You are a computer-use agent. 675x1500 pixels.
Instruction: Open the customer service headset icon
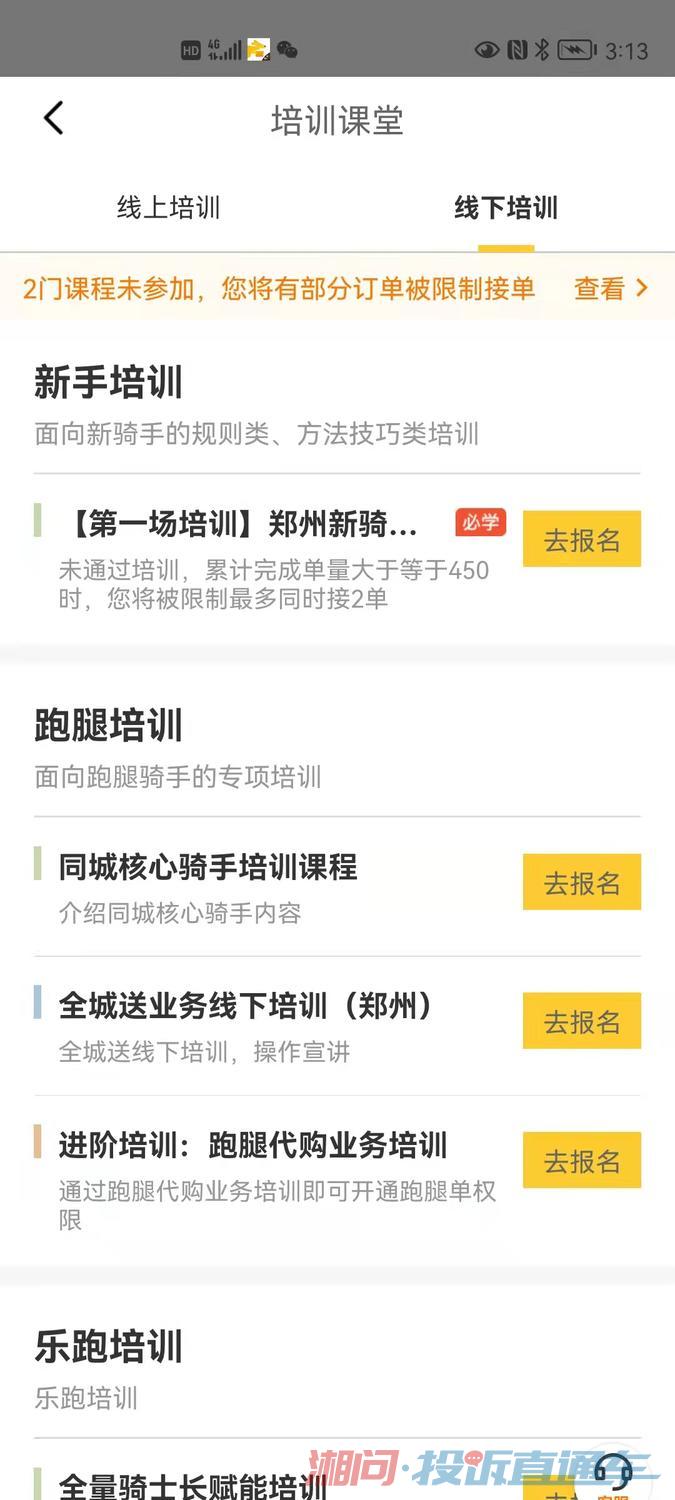click(613, 1474)
